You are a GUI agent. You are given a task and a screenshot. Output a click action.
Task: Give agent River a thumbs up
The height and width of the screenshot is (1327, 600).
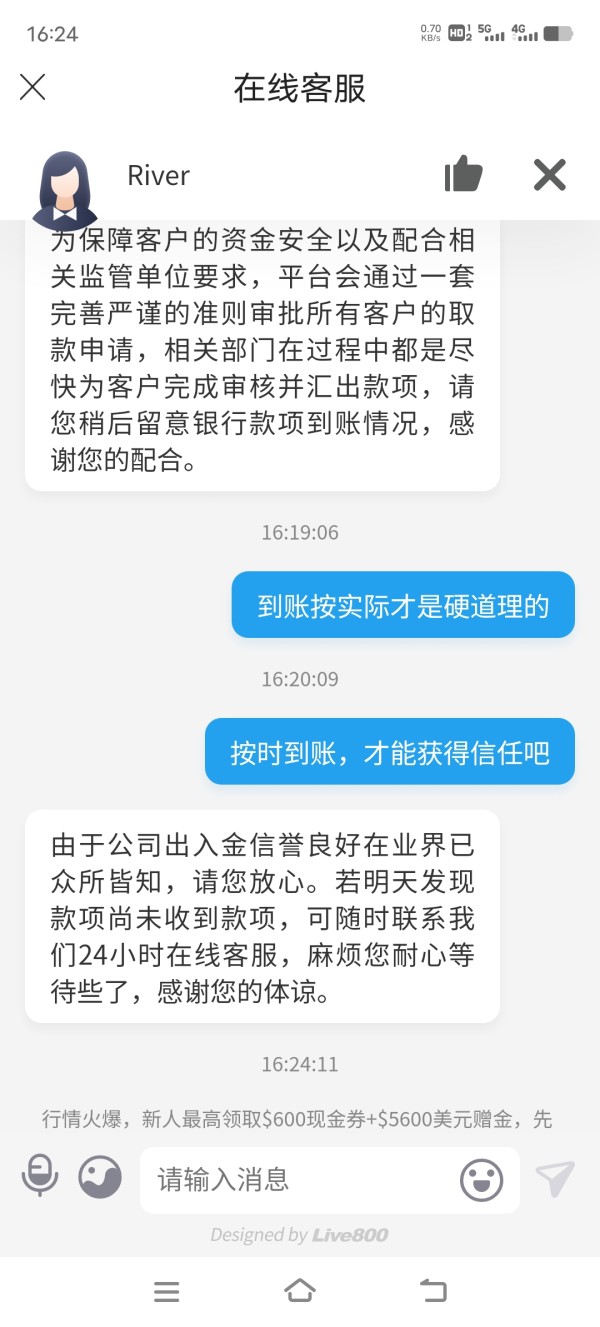(463, 174)
